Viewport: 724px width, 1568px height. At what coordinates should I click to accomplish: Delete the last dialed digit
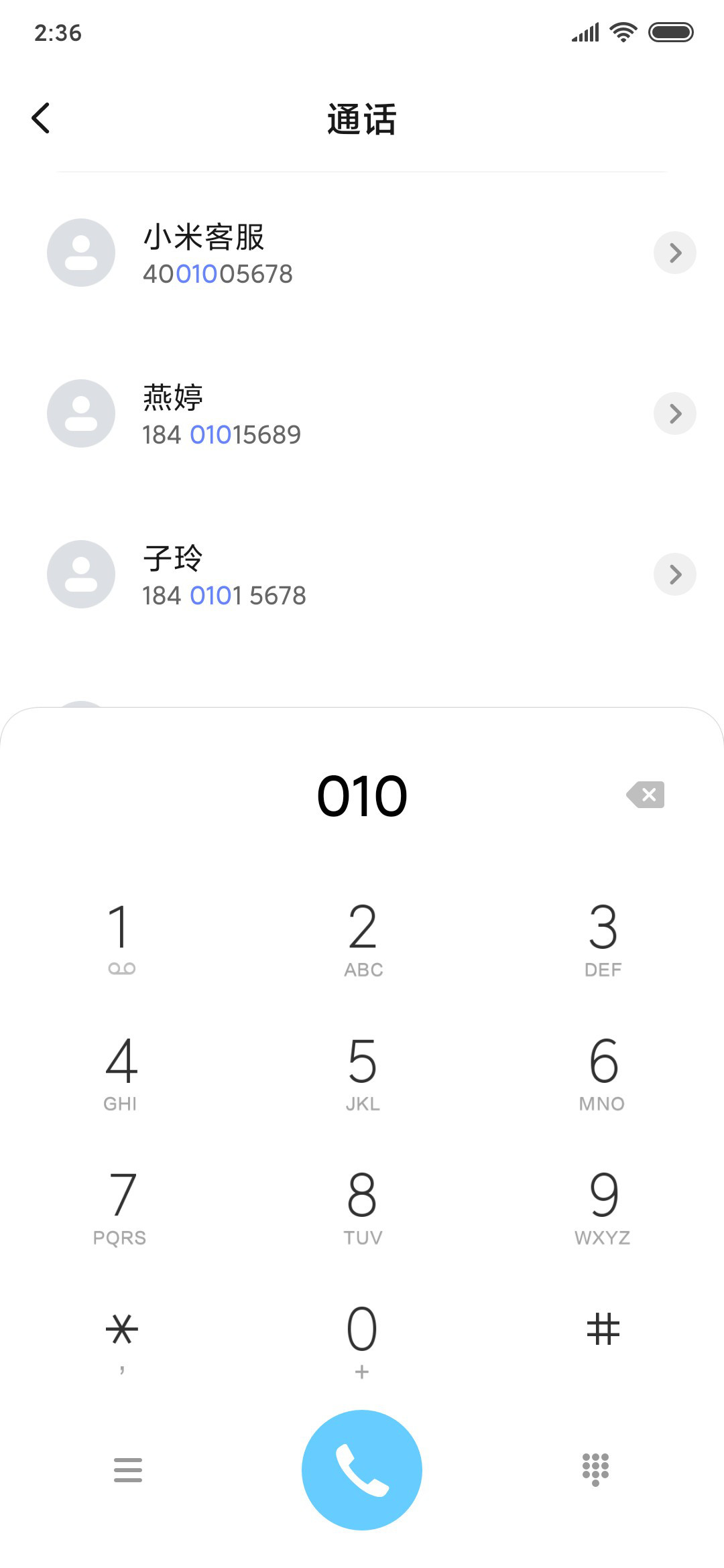[x=646, y=795]
